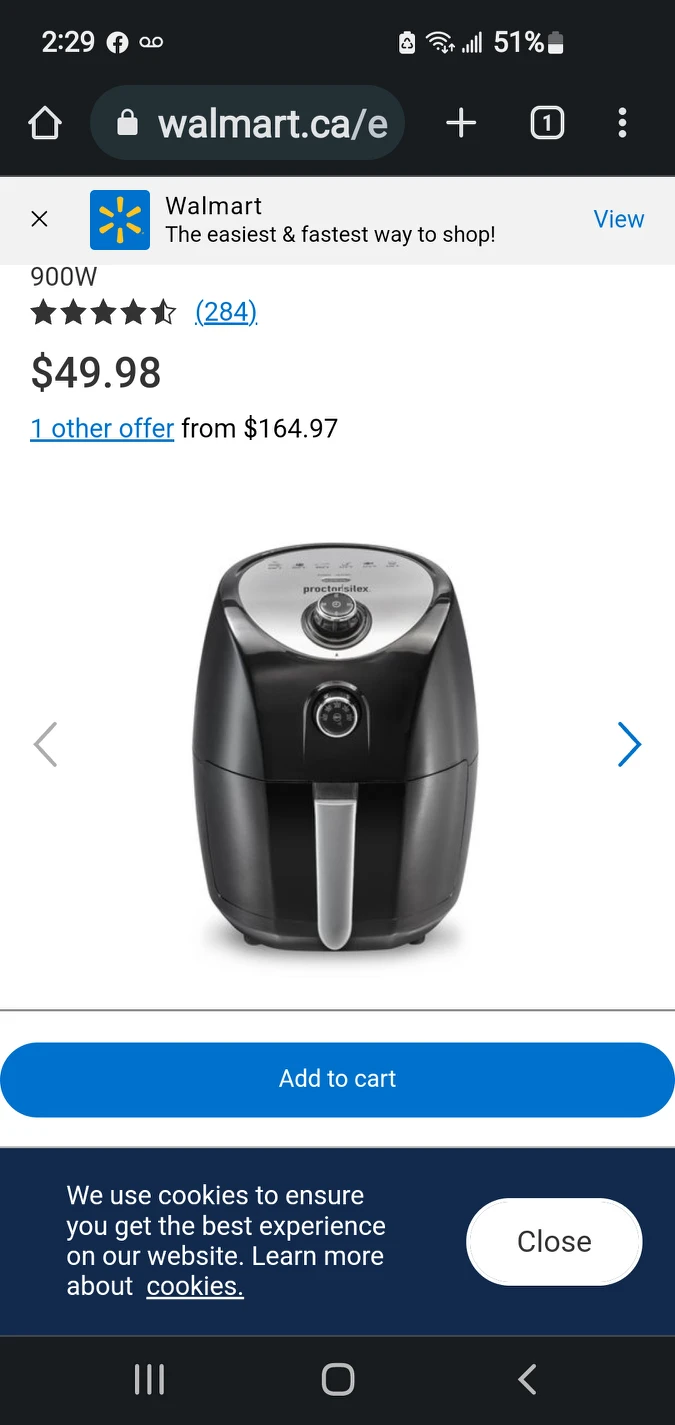The height and width of the screenshot is (1425, 675).
Task: Open the browser overflow menu
Action: point(622,124)
